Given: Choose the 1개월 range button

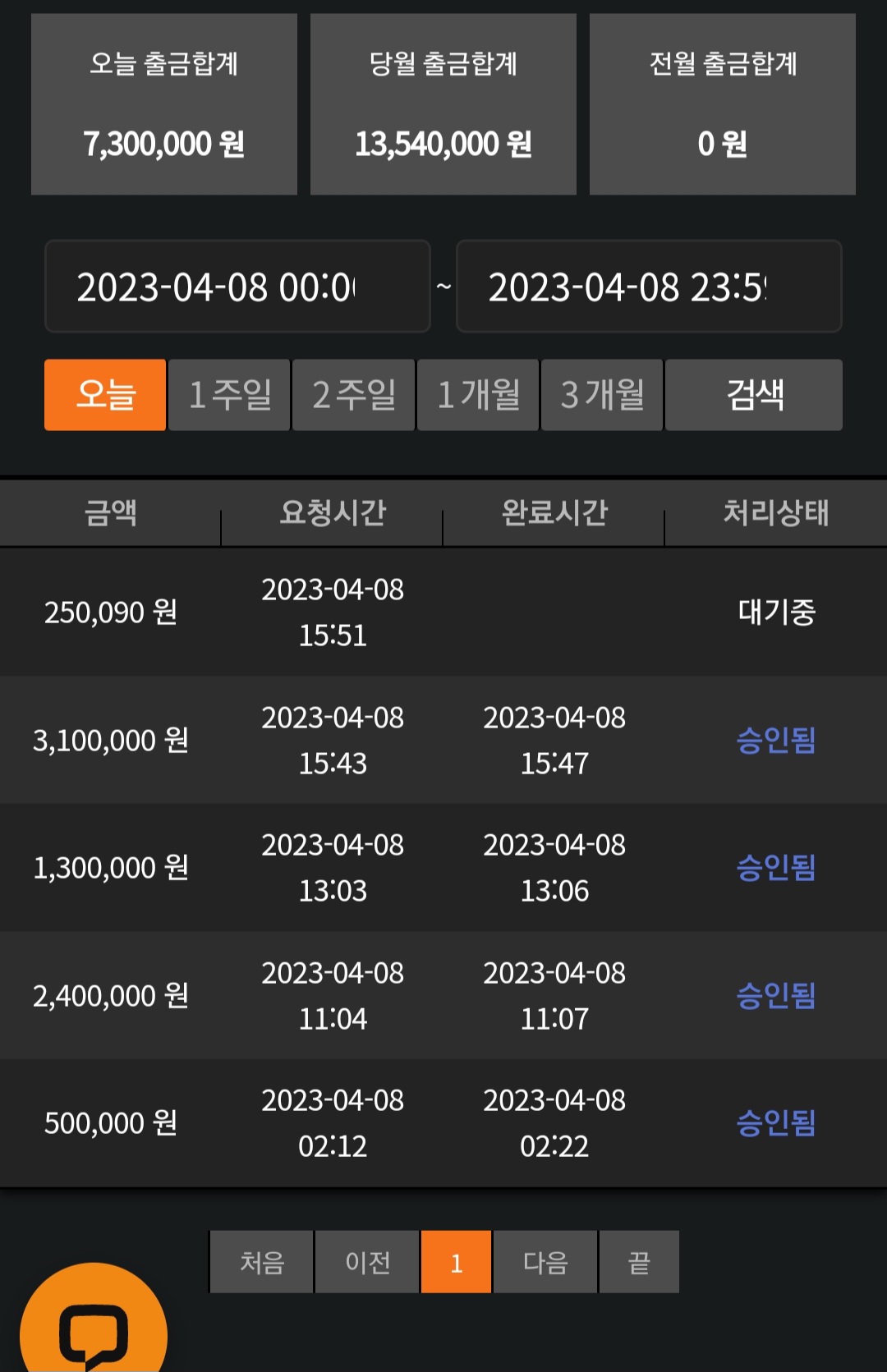Looking at the screenshot, I should coord(478,395).
